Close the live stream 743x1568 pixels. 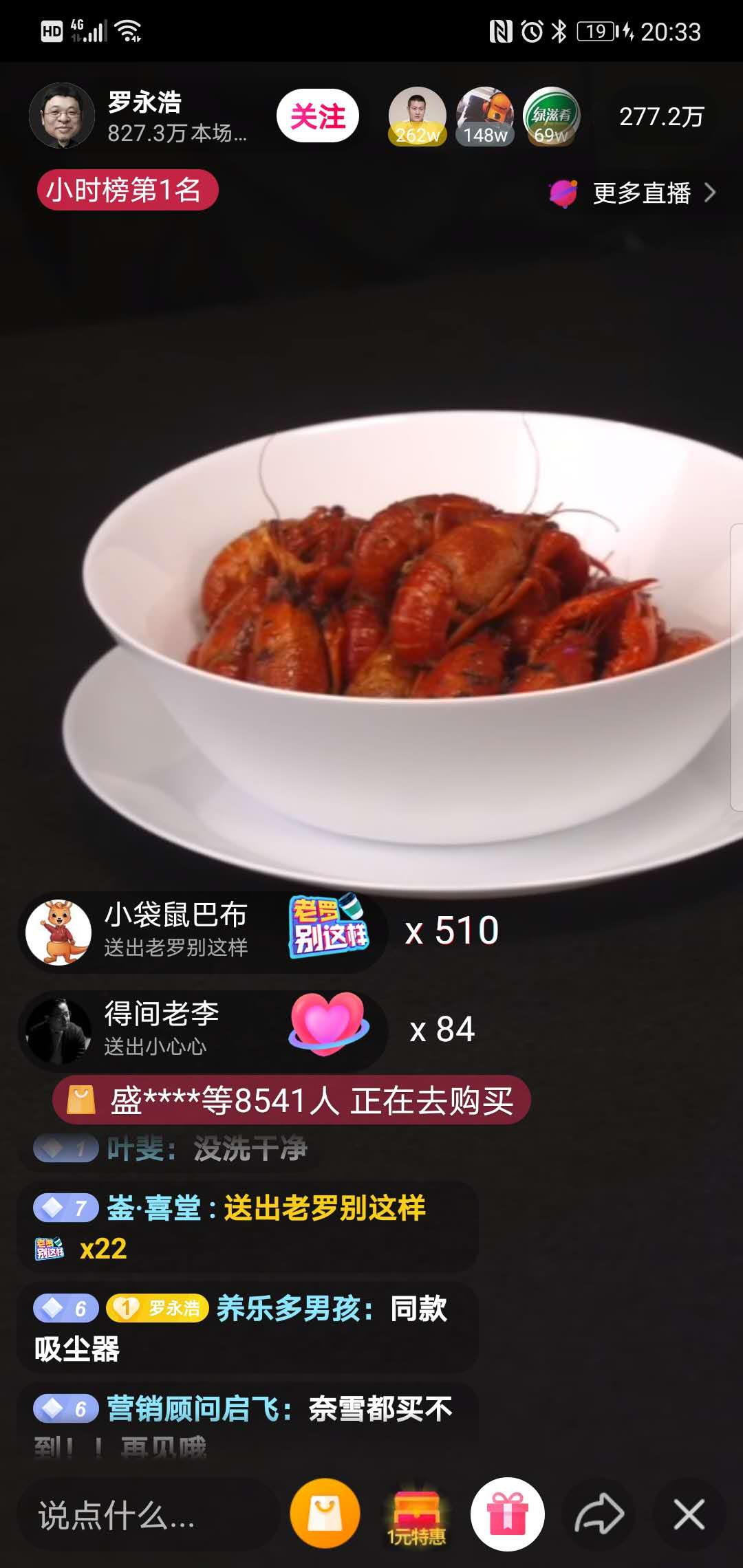coord(689,1514)
